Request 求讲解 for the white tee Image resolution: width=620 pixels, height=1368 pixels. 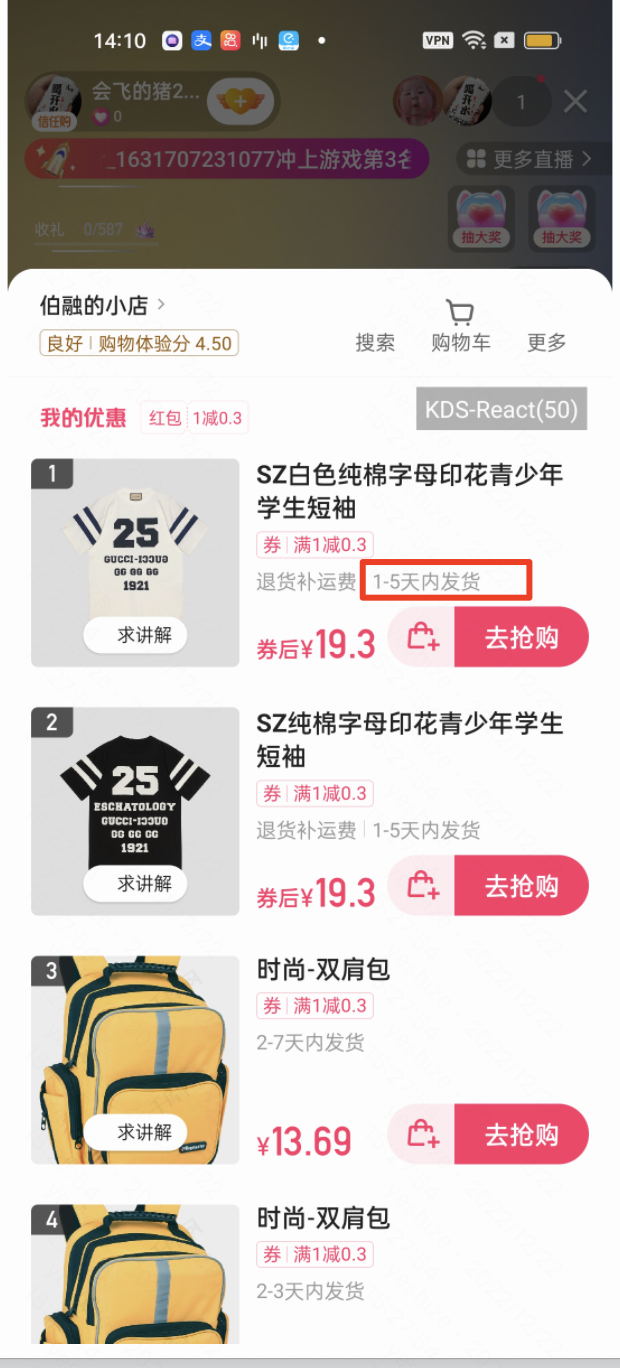[x=135, y=635]
